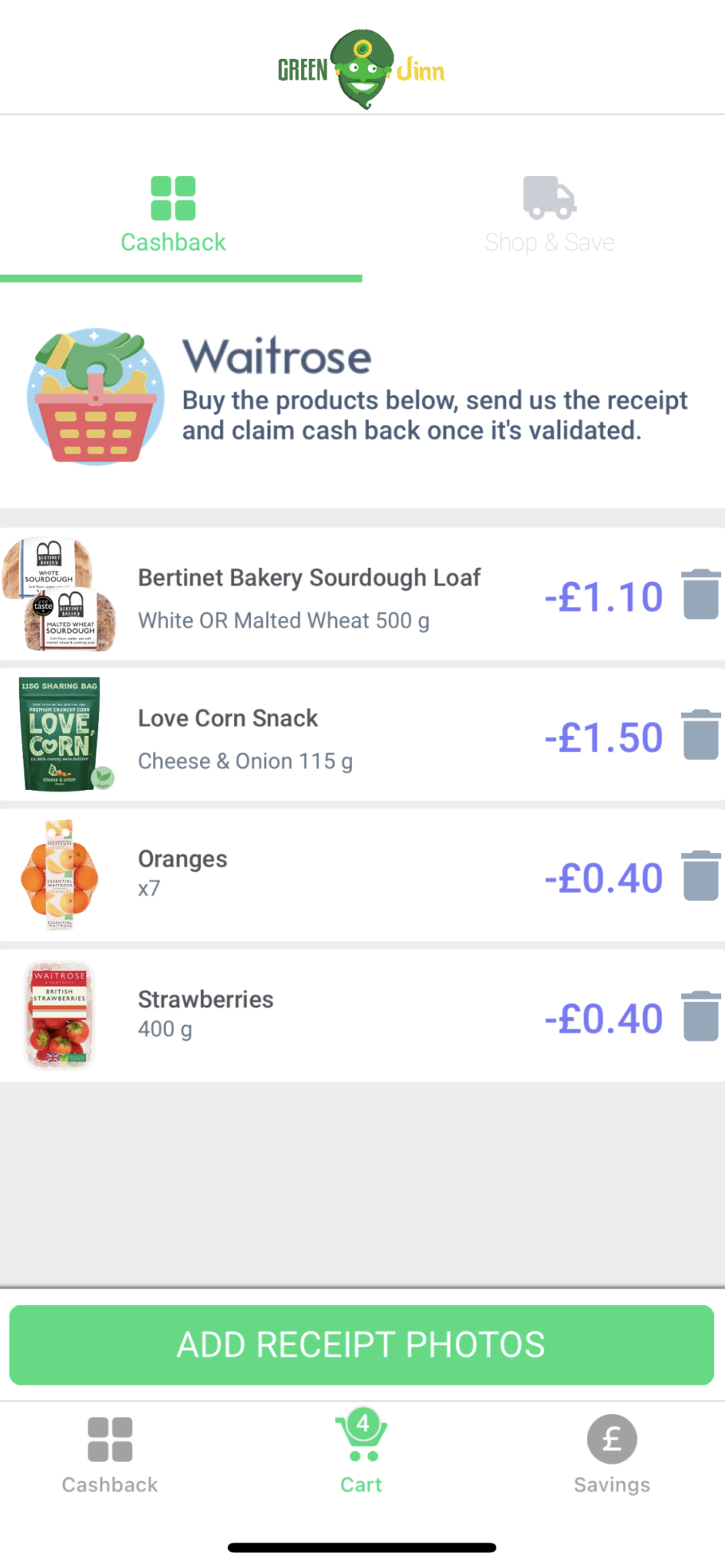This screenshot has width=725, height=1568.
Task: Remove Bertinet Bakery Sourdough Loaf from cart
Action: [701, 594]
